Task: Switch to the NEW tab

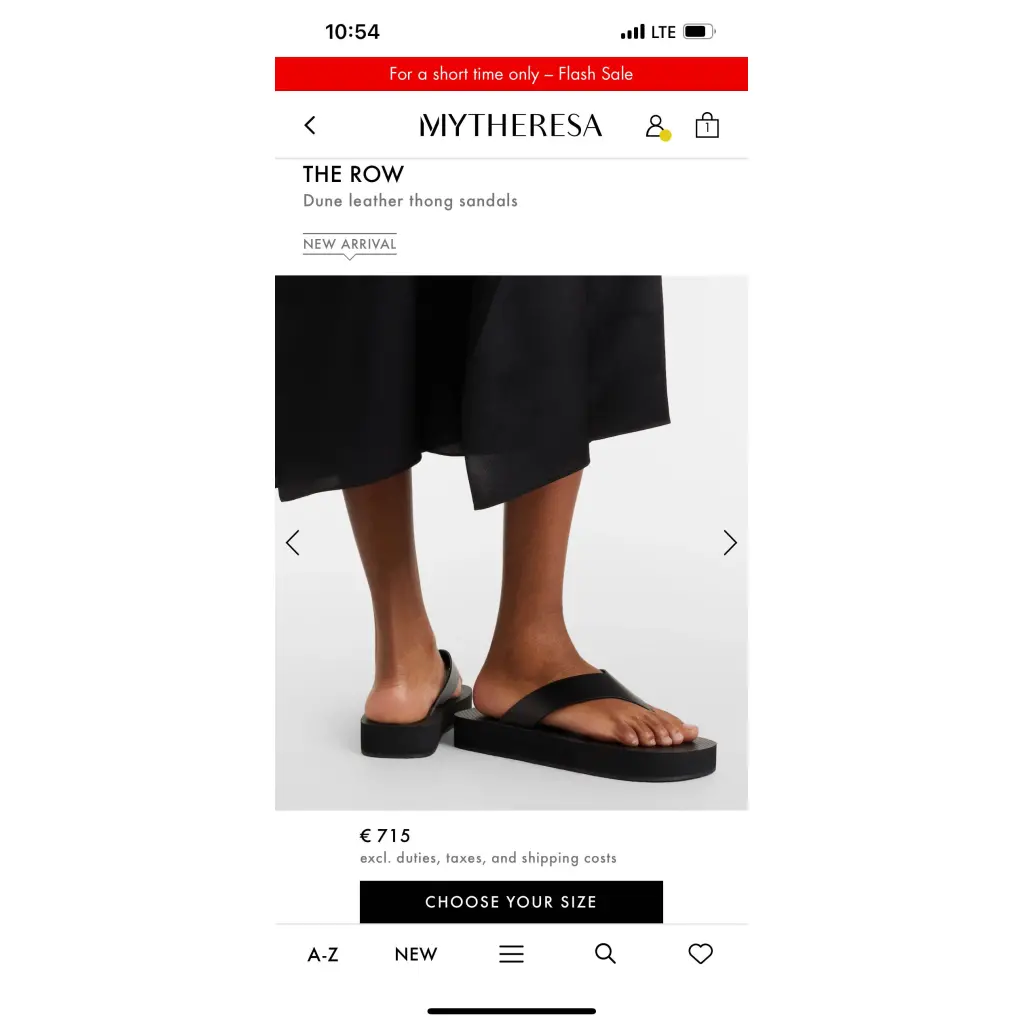Action: (416, 955)
